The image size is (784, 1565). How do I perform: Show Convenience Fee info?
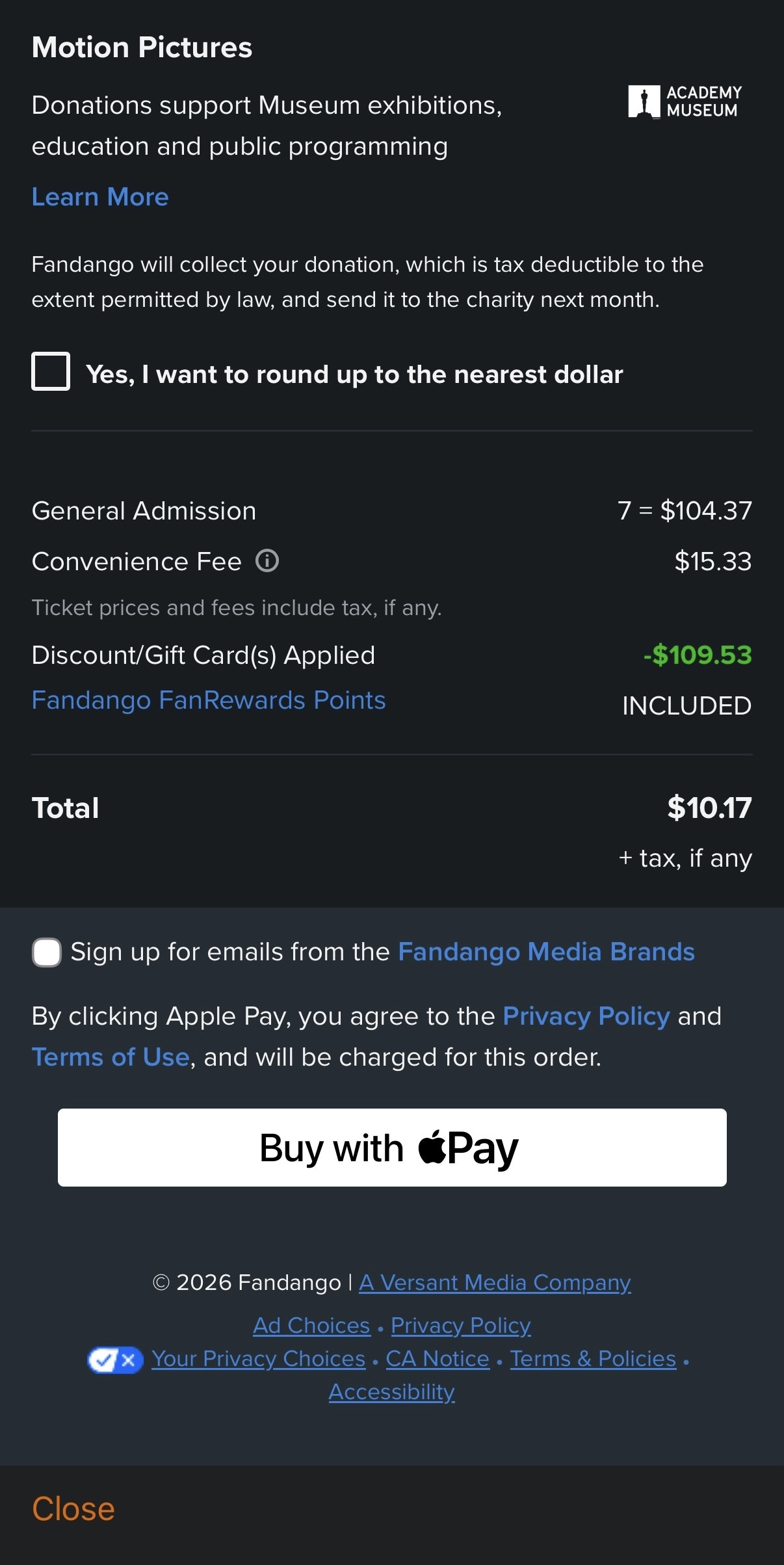267,560
